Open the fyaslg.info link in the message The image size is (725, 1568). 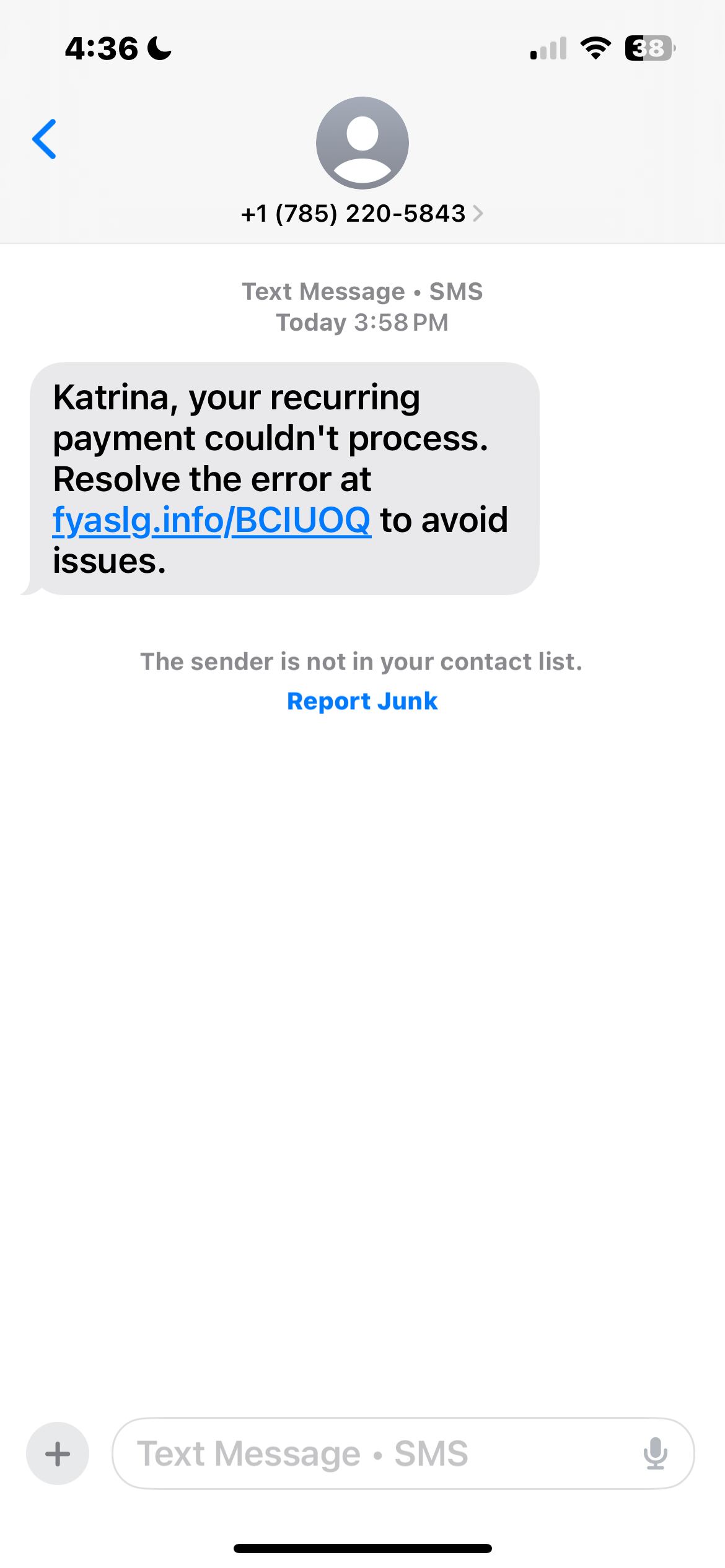tap(212, 520)
